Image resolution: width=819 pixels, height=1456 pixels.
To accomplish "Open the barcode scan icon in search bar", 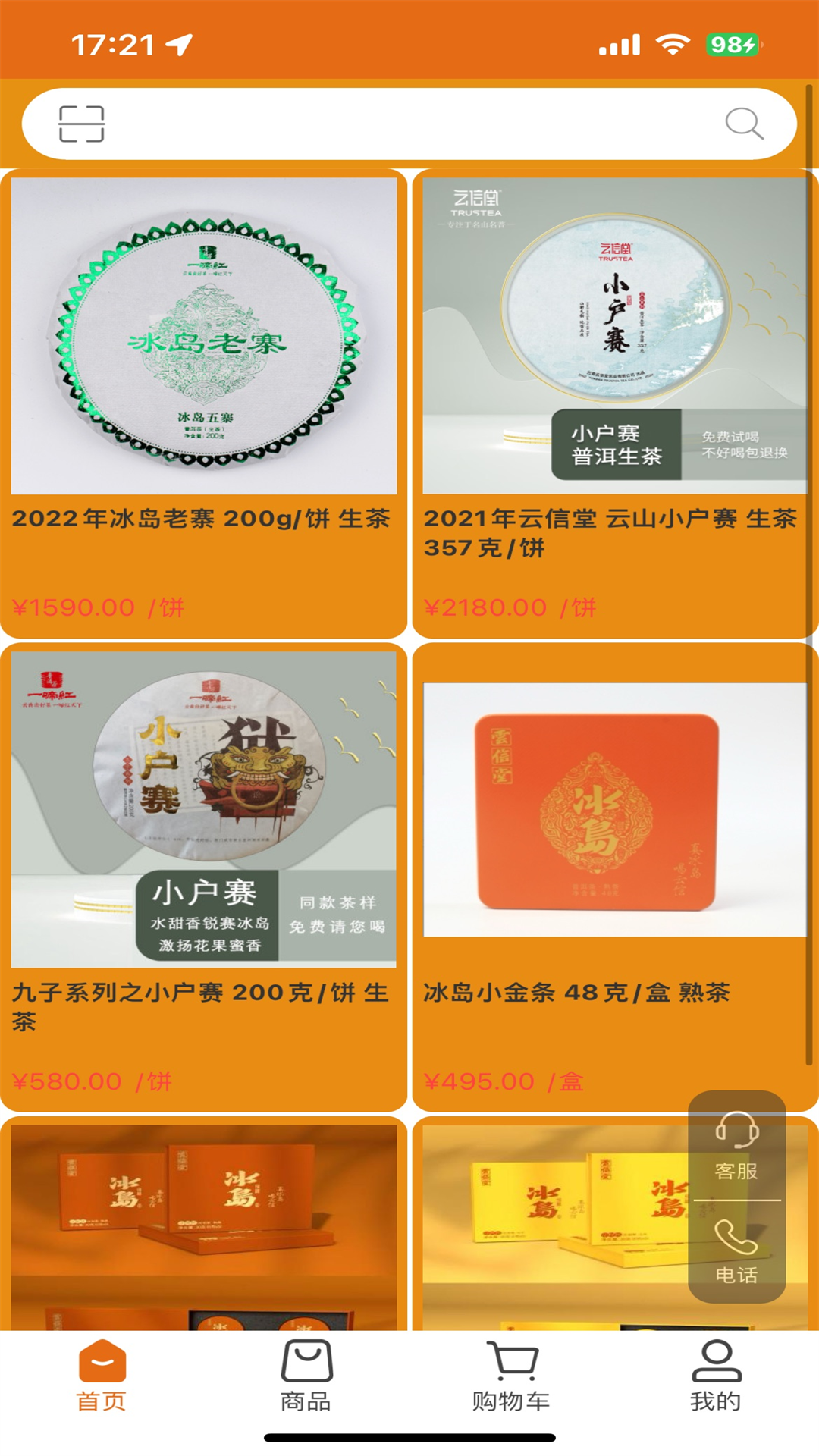I will pos(83,124).
